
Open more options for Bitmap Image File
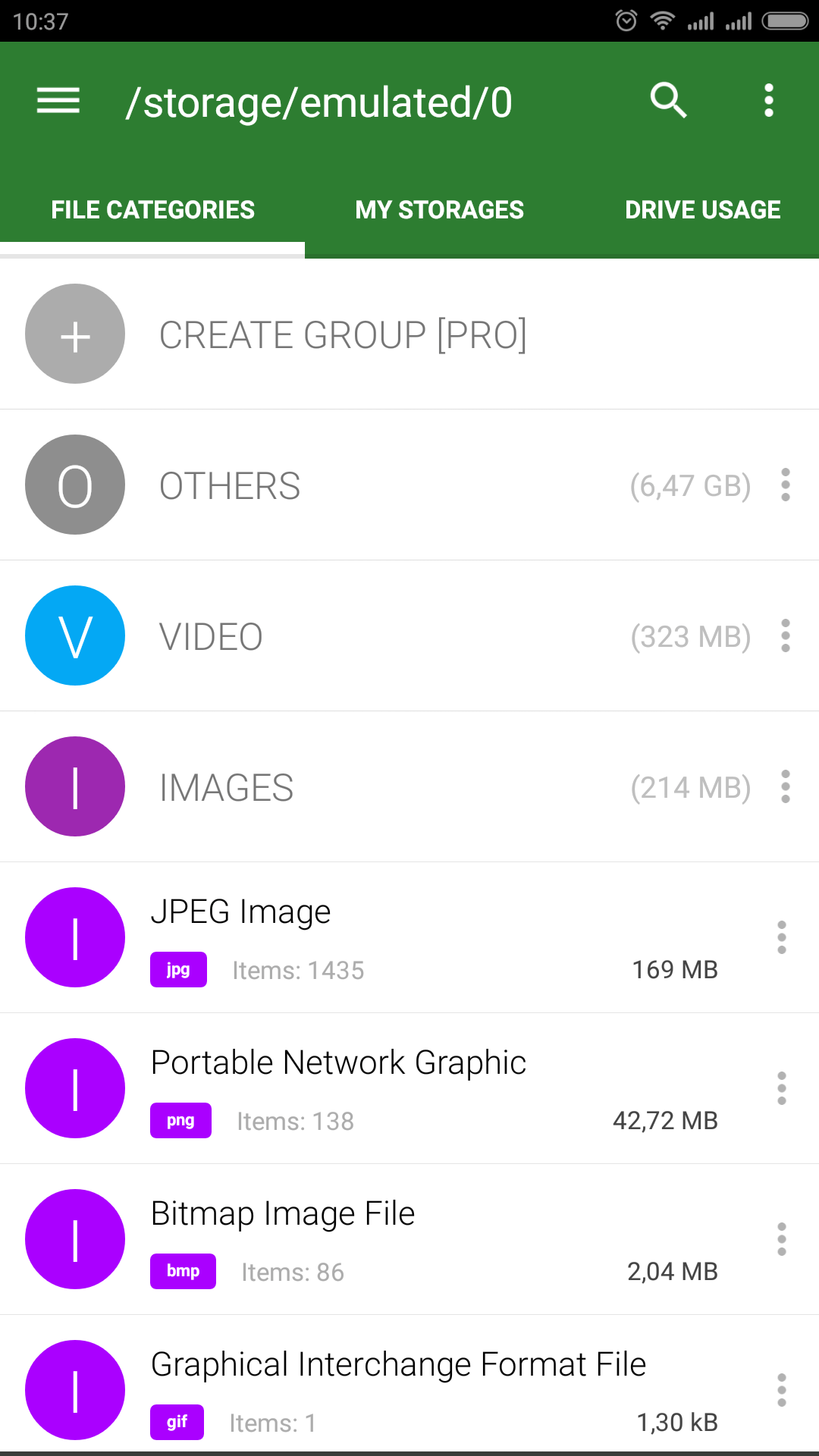[x=782, y=1239]
